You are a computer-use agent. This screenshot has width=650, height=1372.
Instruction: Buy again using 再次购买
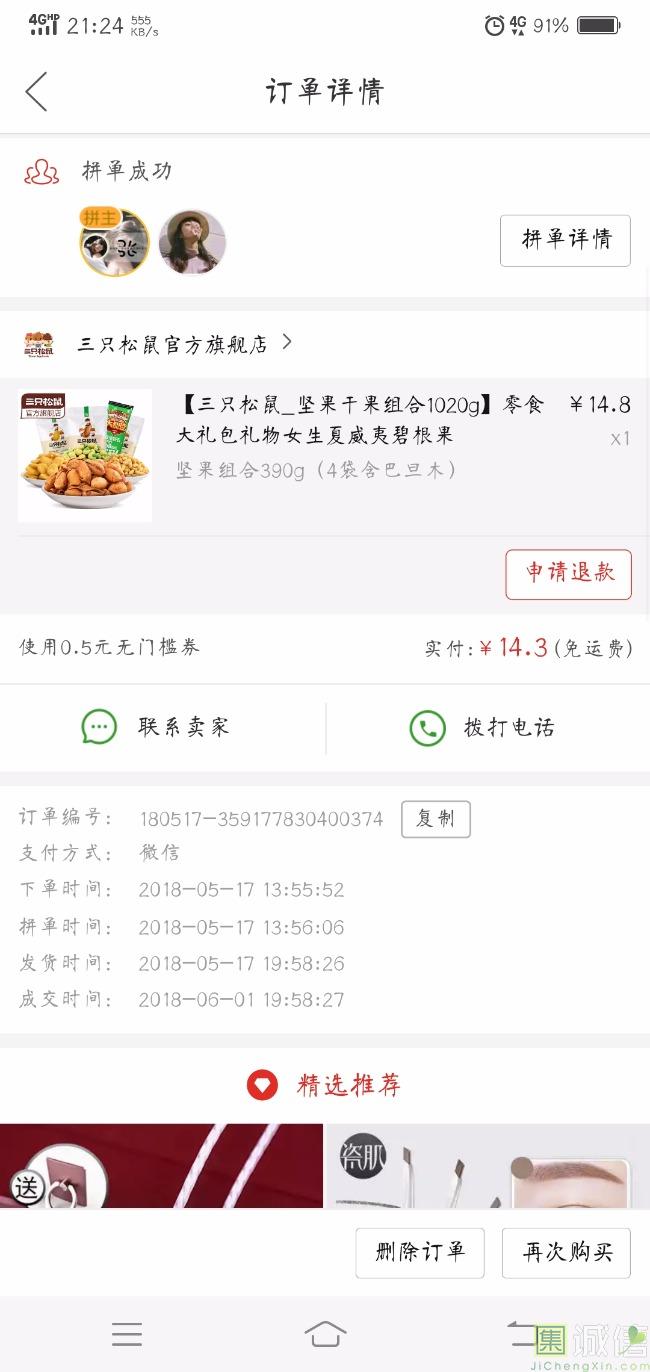tap(566, 1252)
